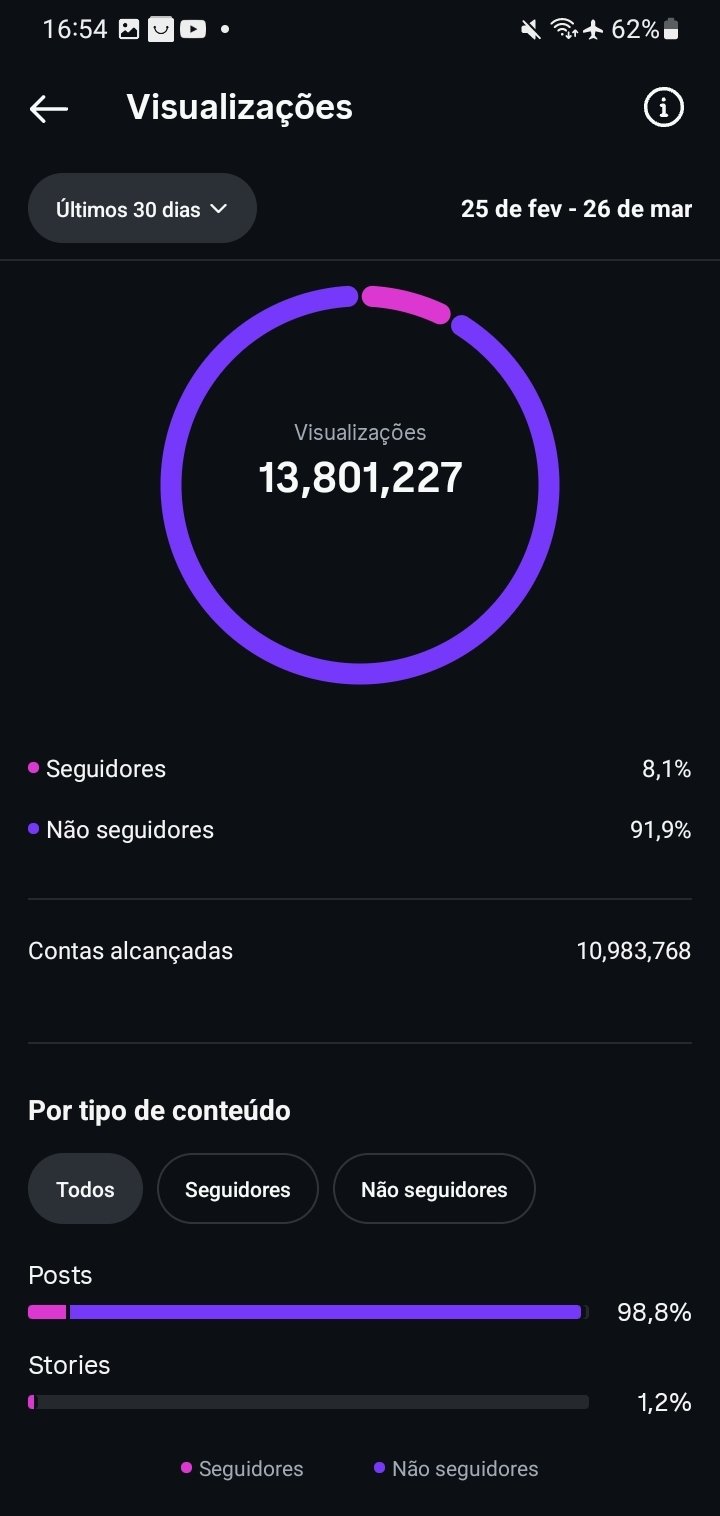This screenshot has height=1516, width=720.
Task: Open the info icon about Visualizações
Action: point(663,107)
